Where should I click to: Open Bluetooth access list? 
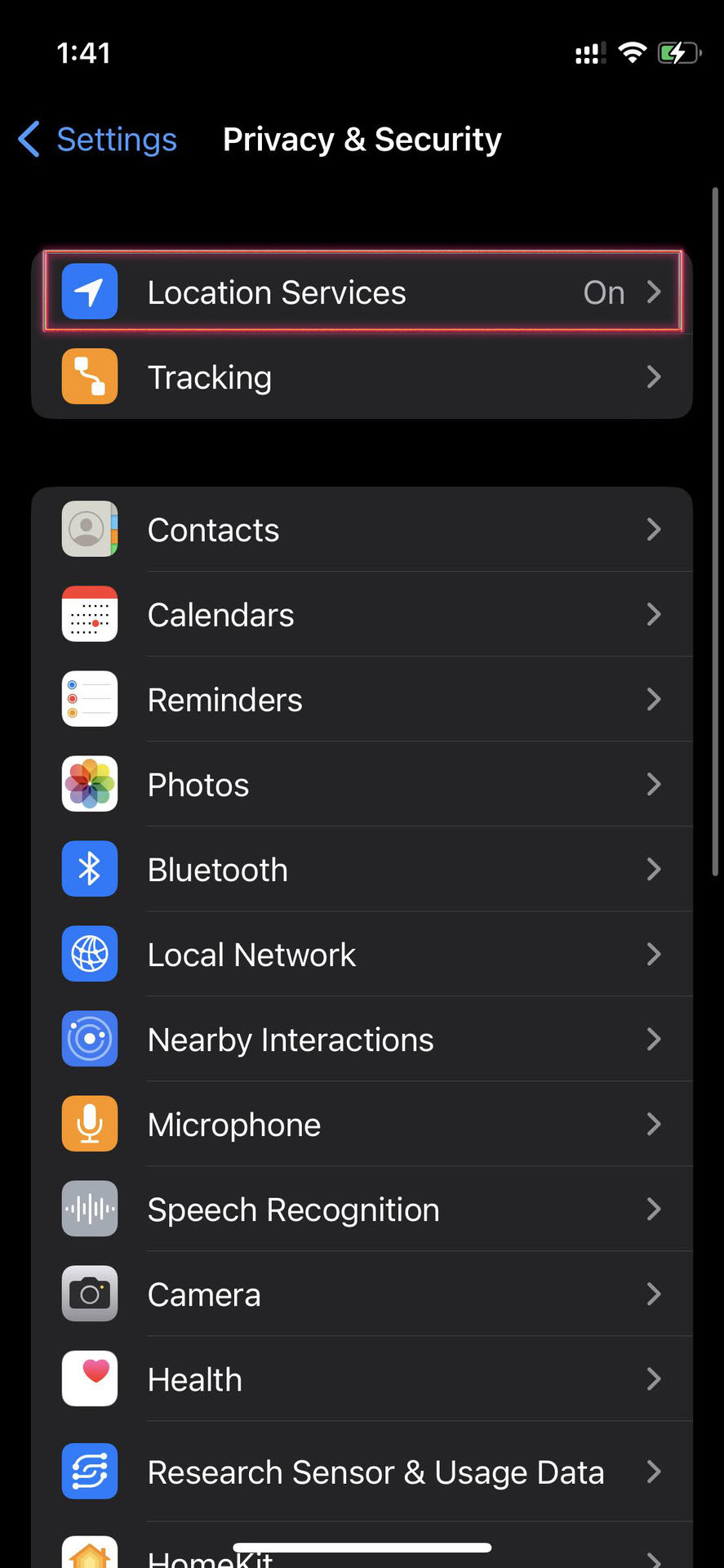[x=362, y=870]
